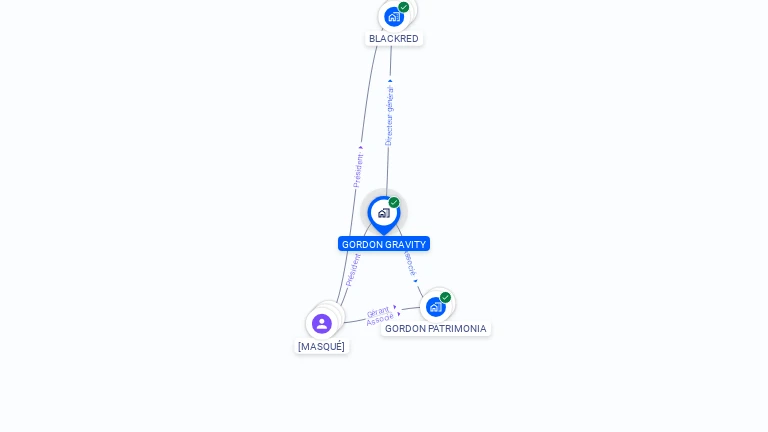Image resolution: width=768 pixels, height=432 pixels.
Task: Select the GORDON PATRIMONIA company node
Action: pos(436,306)
